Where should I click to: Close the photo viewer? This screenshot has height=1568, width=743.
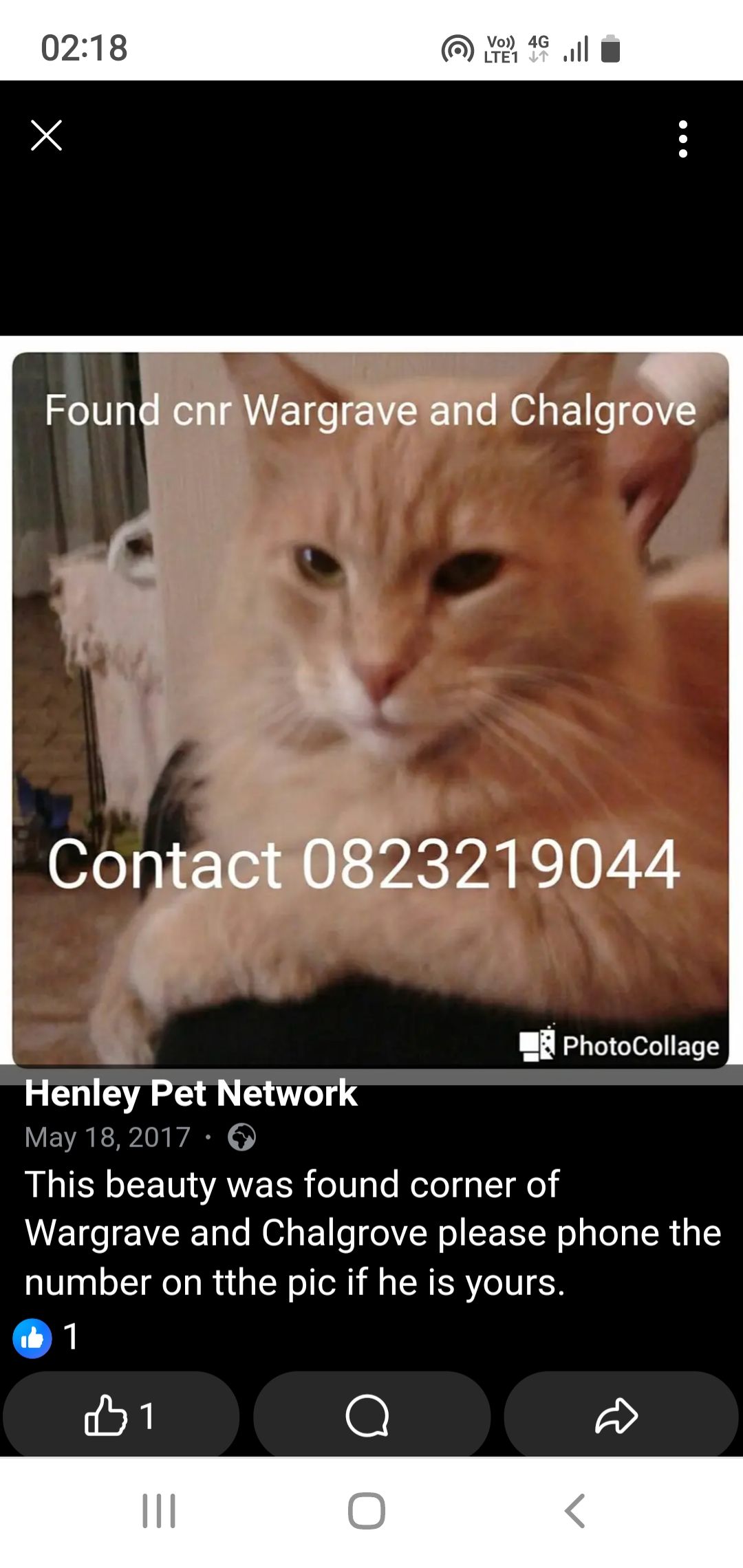click(x=47, y=135)
